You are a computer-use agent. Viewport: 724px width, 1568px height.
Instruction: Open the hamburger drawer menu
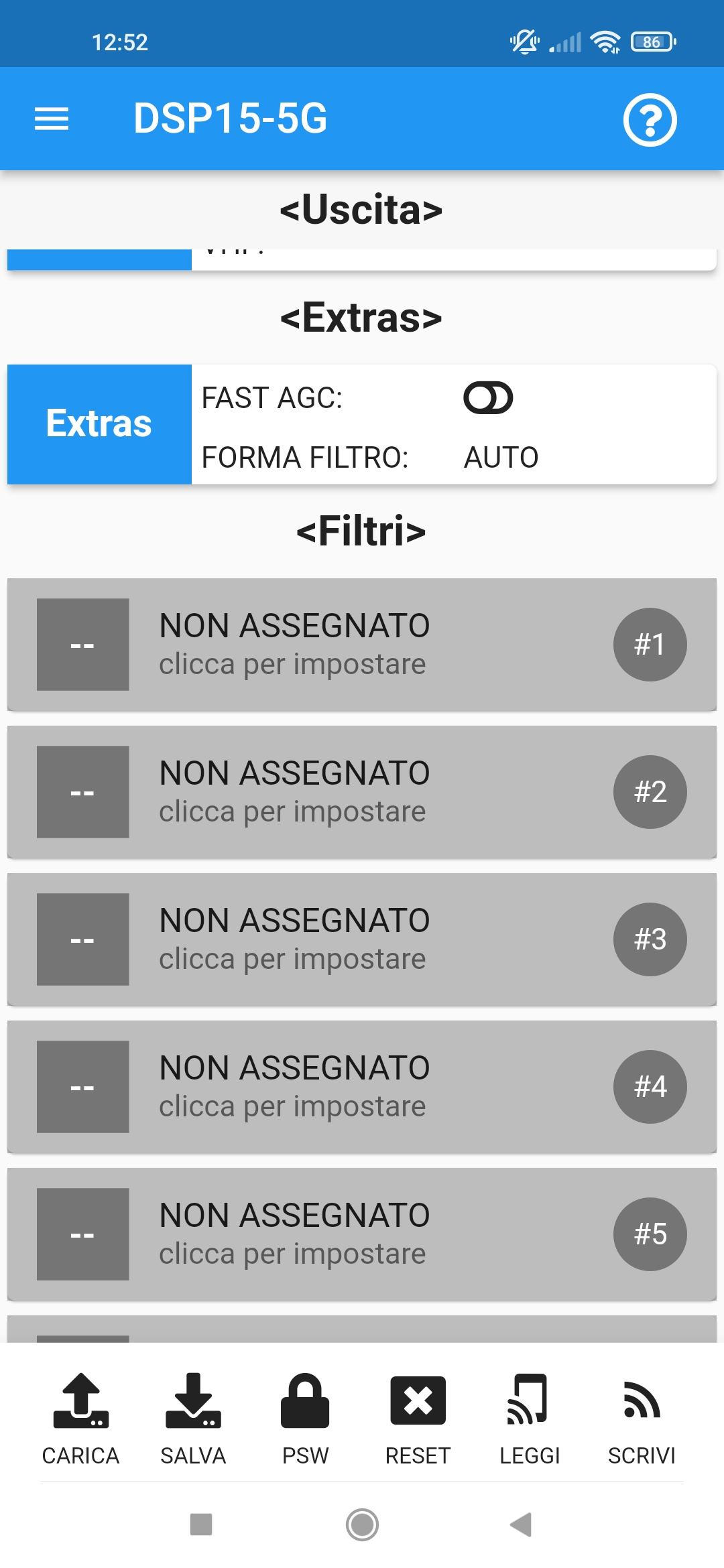coord(52,119)
